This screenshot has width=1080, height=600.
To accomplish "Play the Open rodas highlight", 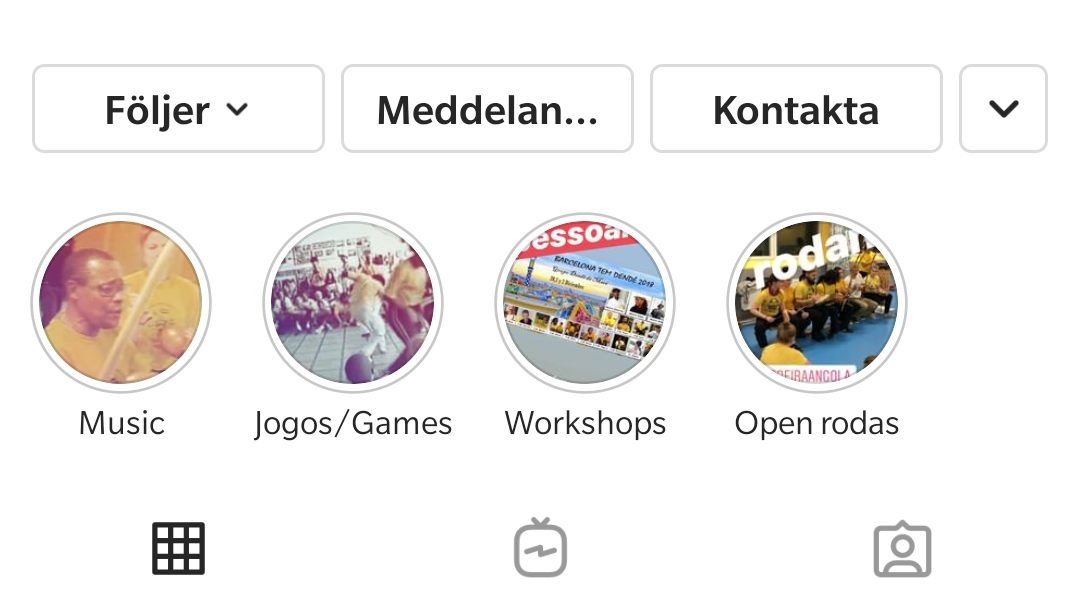I will (x=817, y=303).
